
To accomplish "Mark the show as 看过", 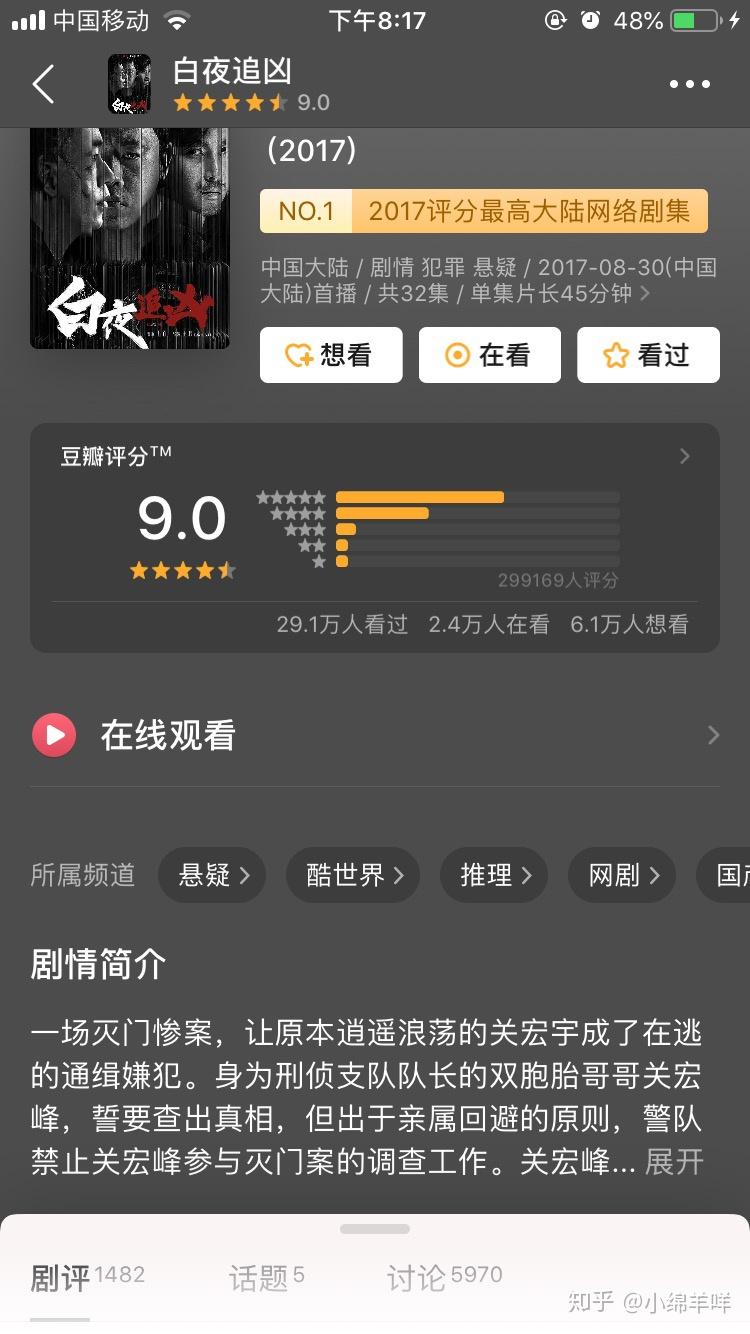I will pos(648,355).
